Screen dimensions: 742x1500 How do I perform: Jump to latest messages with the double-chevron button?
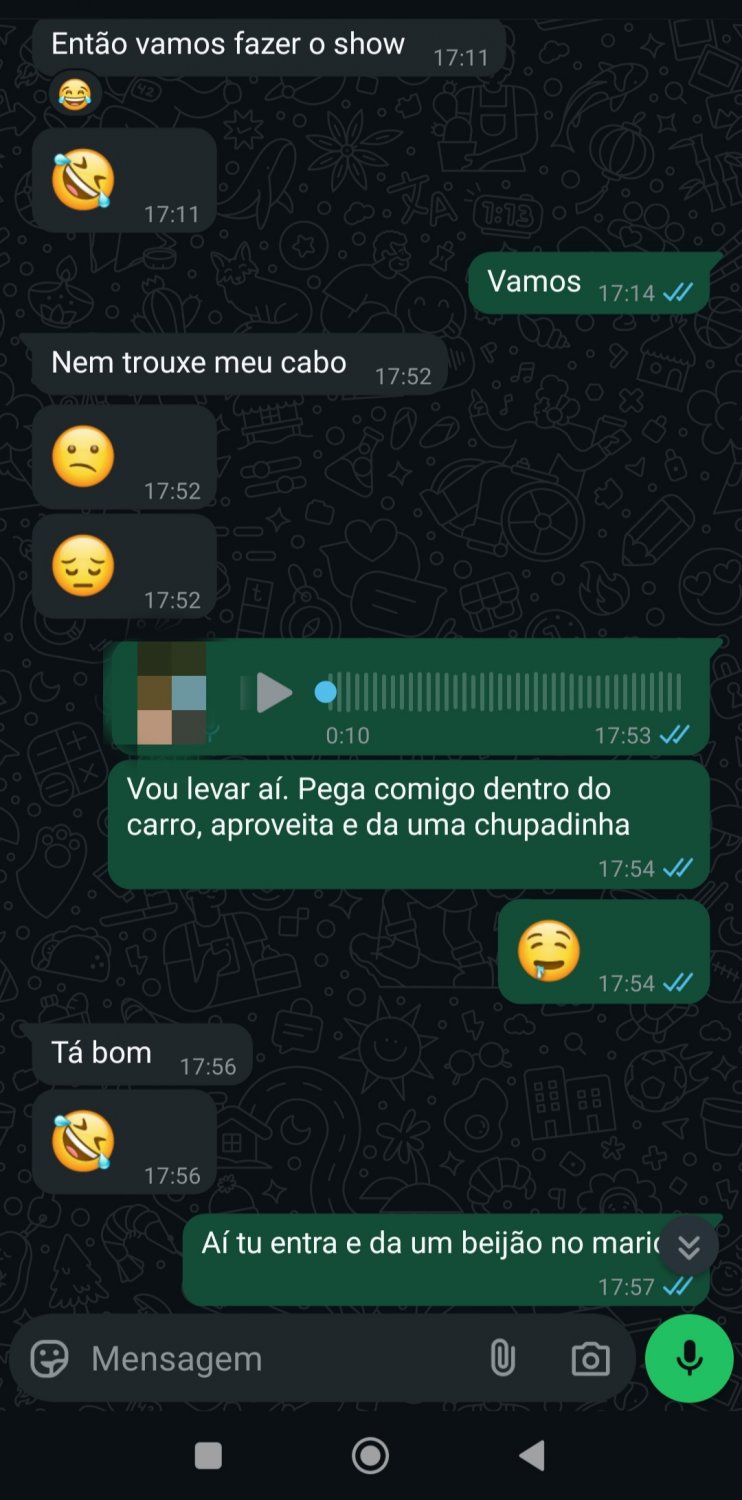coord(689,1247)
